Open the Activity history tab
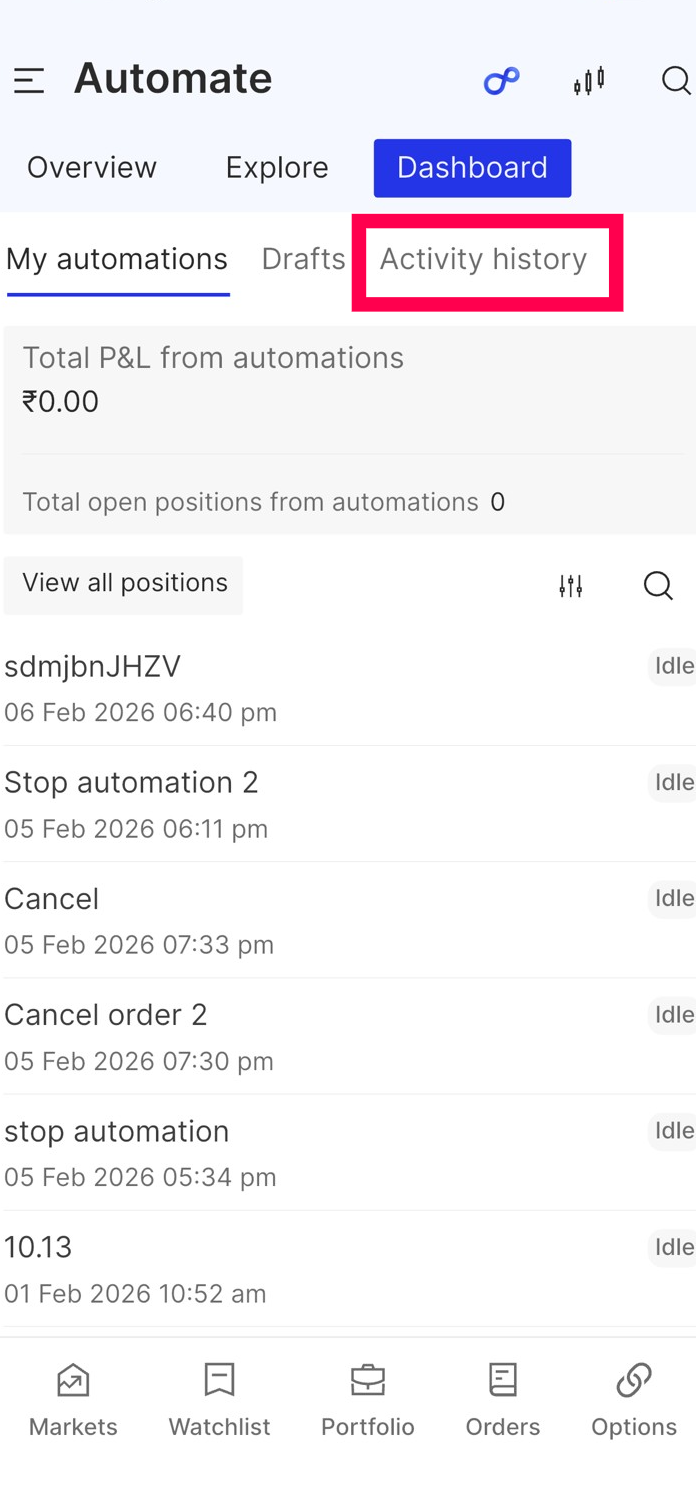Screen dimensions: 696x1500 click(x=484, y=259)
